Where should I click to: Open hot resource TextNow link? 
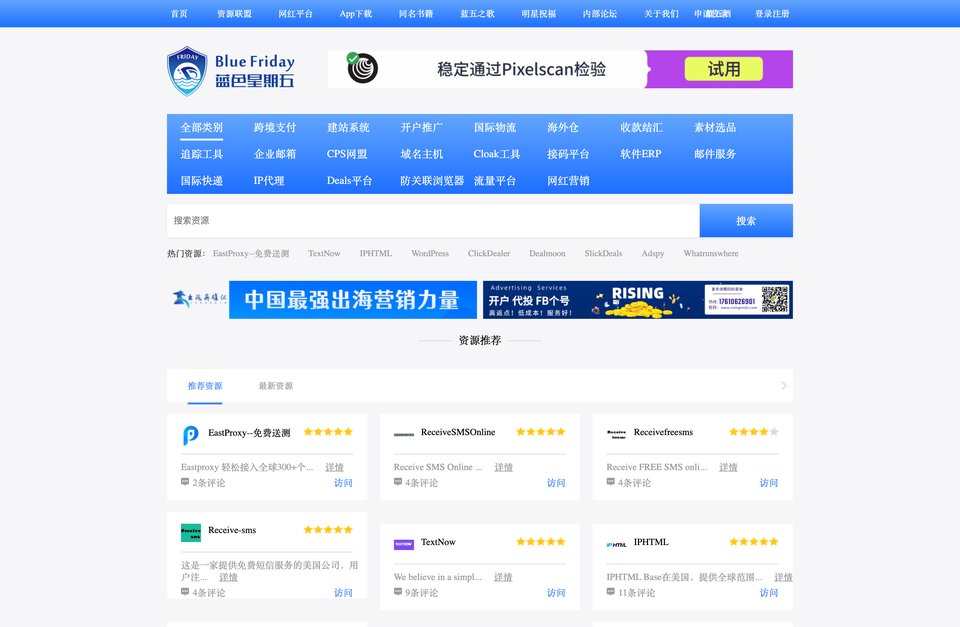click(324, 254)
